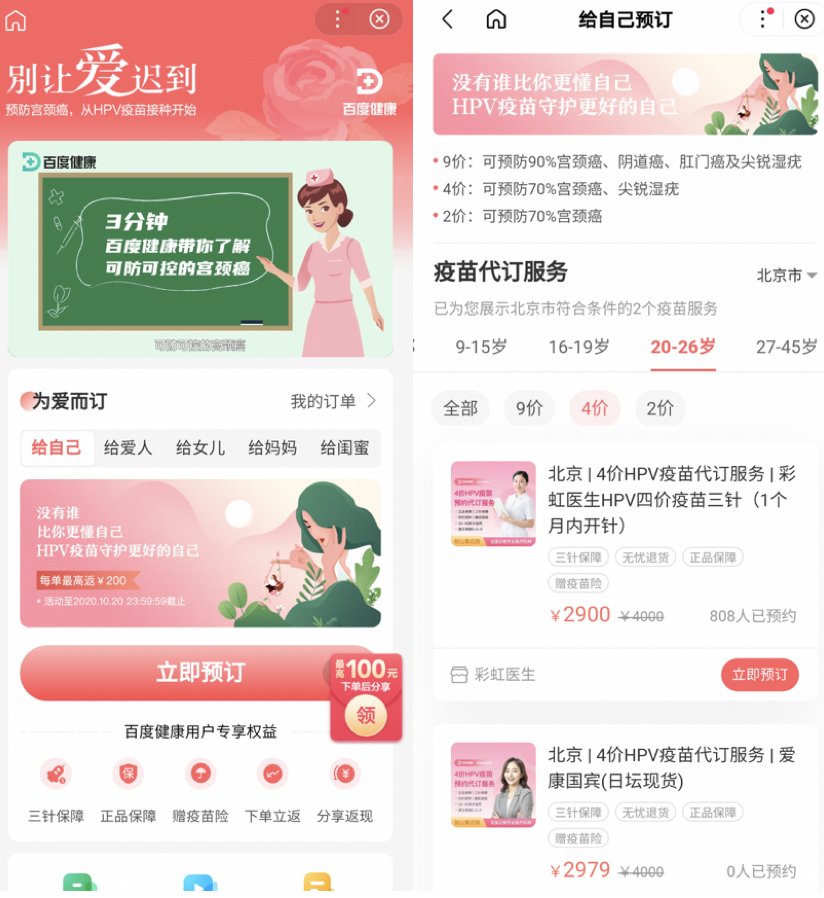The width and height of the screenshot is (824, 898).
Task: Open 我的订单 orders page
Action: [333, 401]
